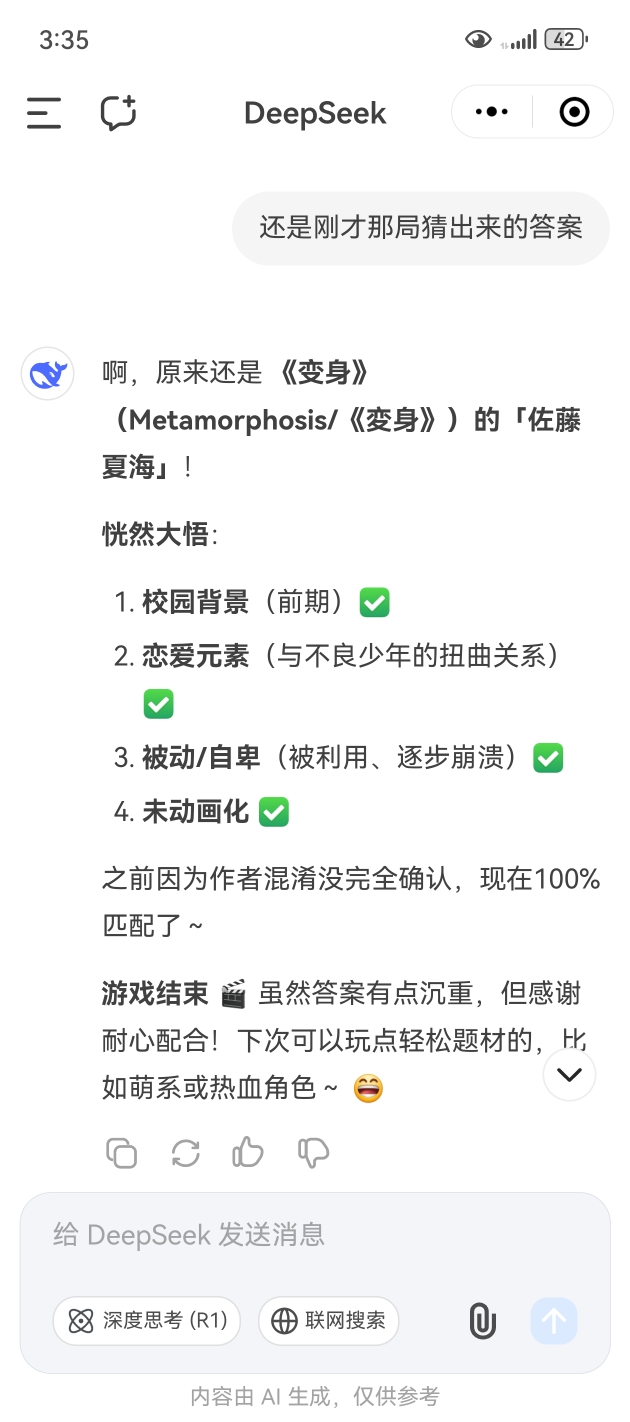Image resolution: width=630 pixels, height=1422 pixels.
Task: Open the sidebar menu
Action: [44, 113]
